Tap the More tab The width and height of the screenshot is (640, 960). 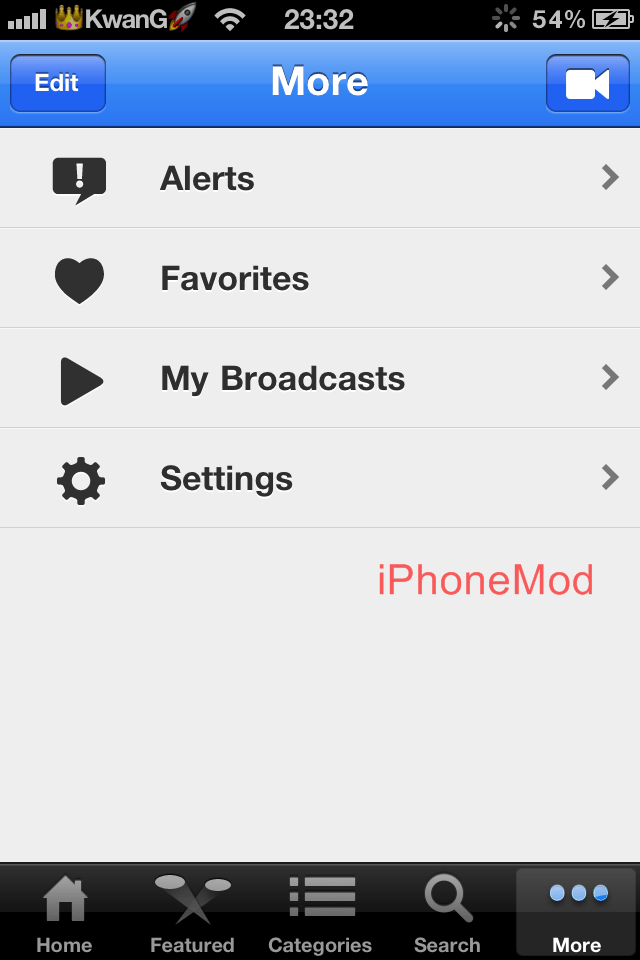[x=576, y=912]
